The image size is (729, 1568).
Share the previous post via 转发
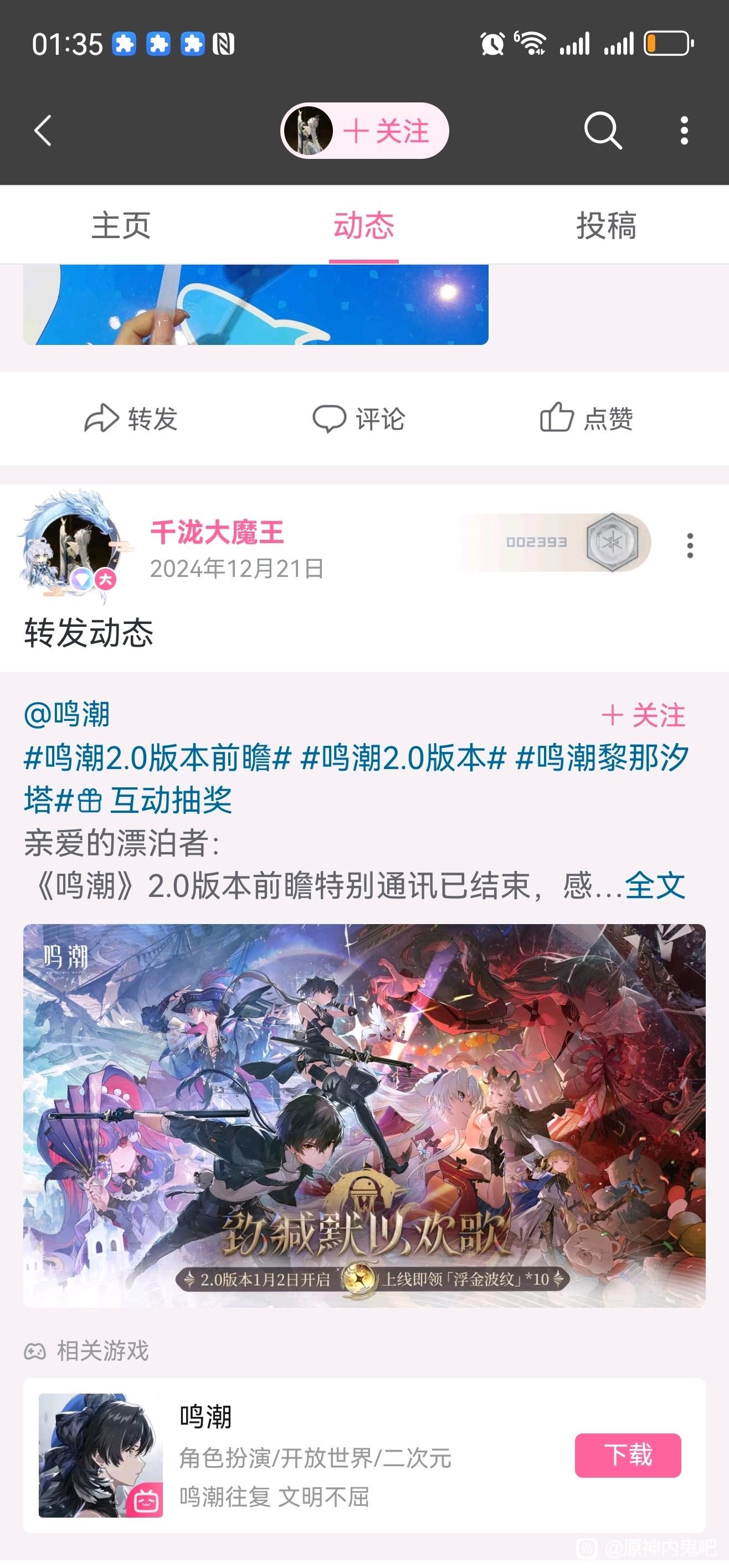pyautogui.click(x=131, y=419)
